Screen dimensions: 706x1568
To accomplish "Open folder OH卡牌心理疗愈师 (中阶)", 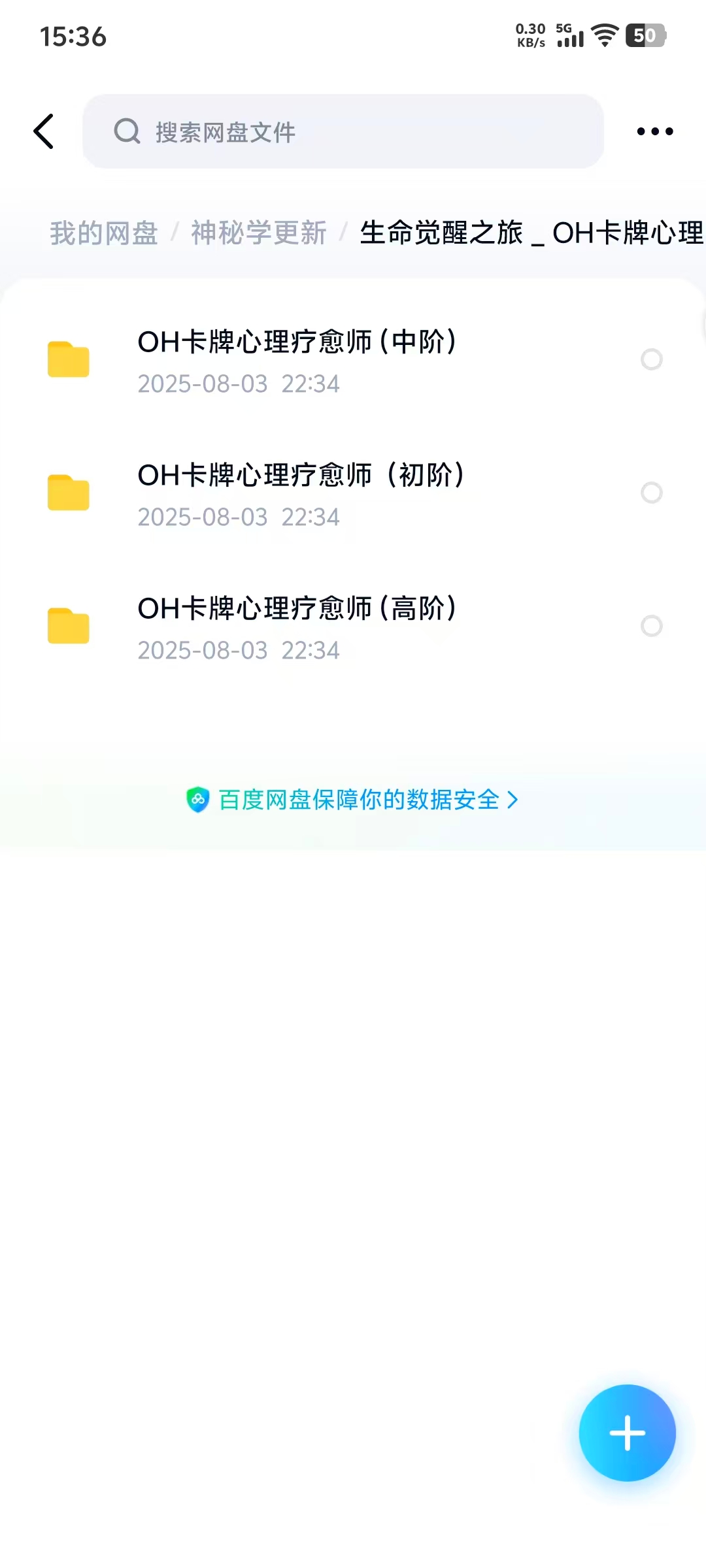I will coord(297,359).
